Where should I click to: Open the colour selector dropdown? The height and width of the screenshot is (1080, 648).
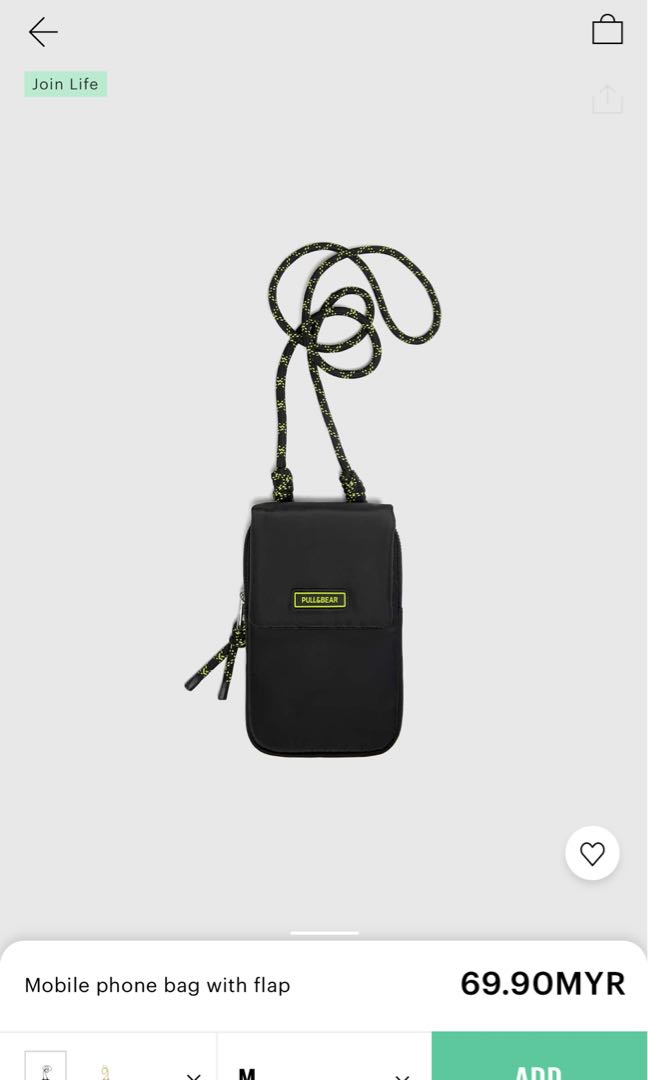[x=108, y=1057]
